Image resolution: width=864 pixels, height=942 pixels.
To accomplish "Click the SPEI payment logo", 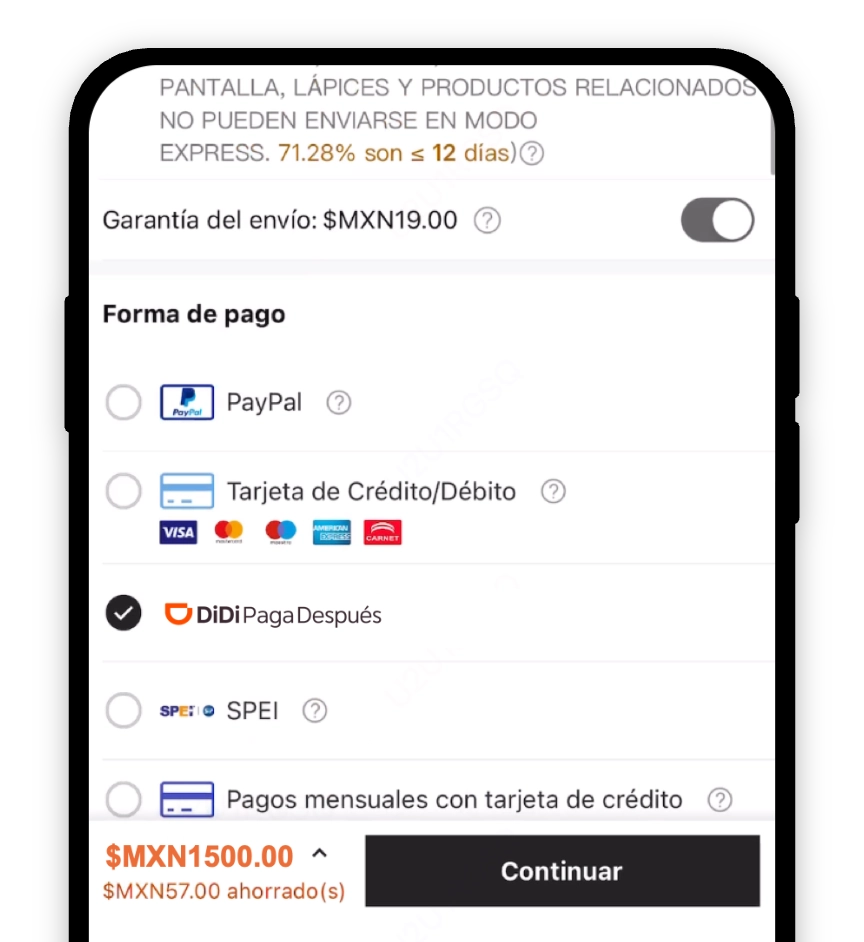I will [x=186, y=710].
